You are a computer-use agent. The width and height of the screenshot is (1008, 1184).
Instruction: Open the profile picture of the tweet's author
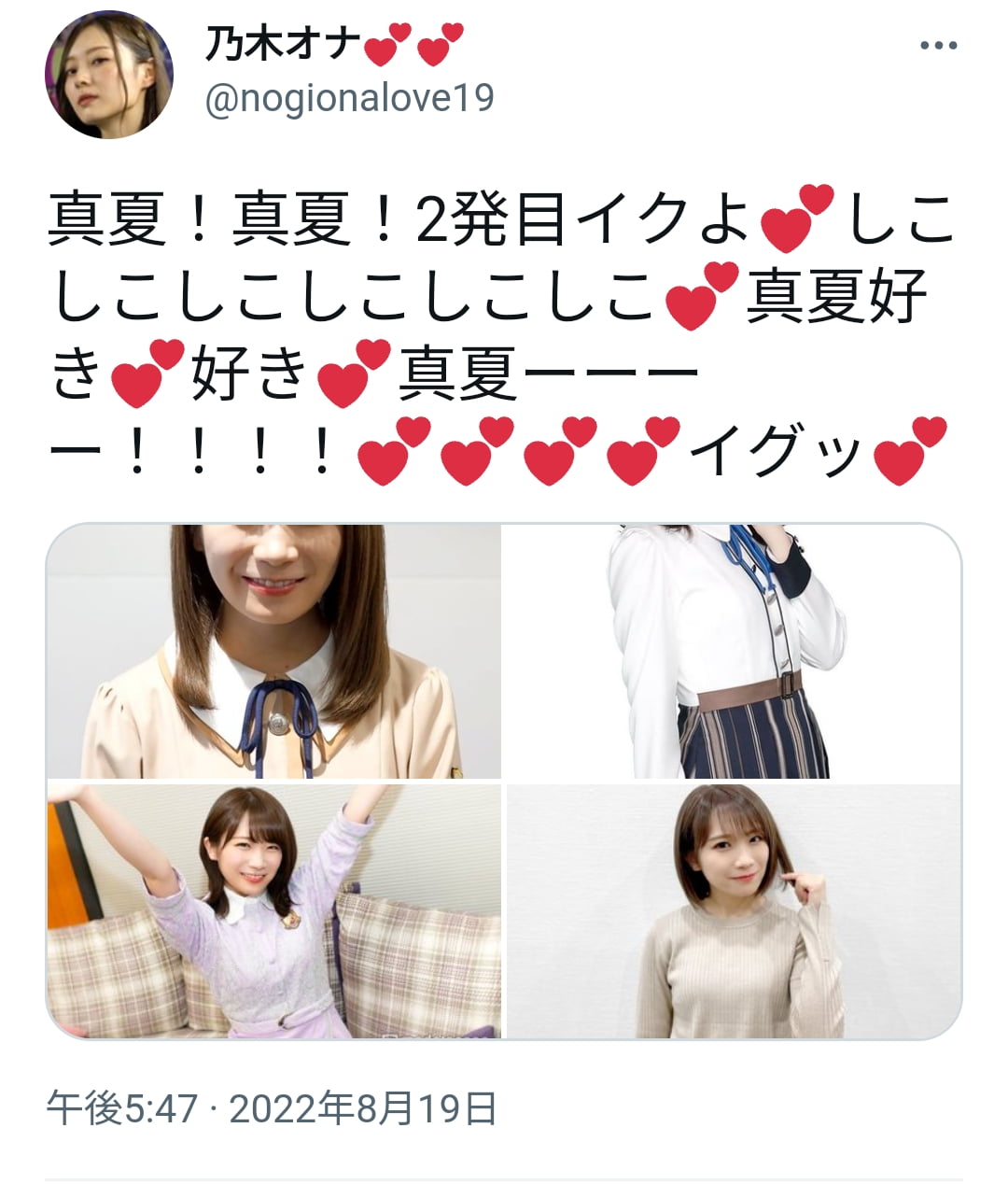pyautogui.click(x=109, y=76)
